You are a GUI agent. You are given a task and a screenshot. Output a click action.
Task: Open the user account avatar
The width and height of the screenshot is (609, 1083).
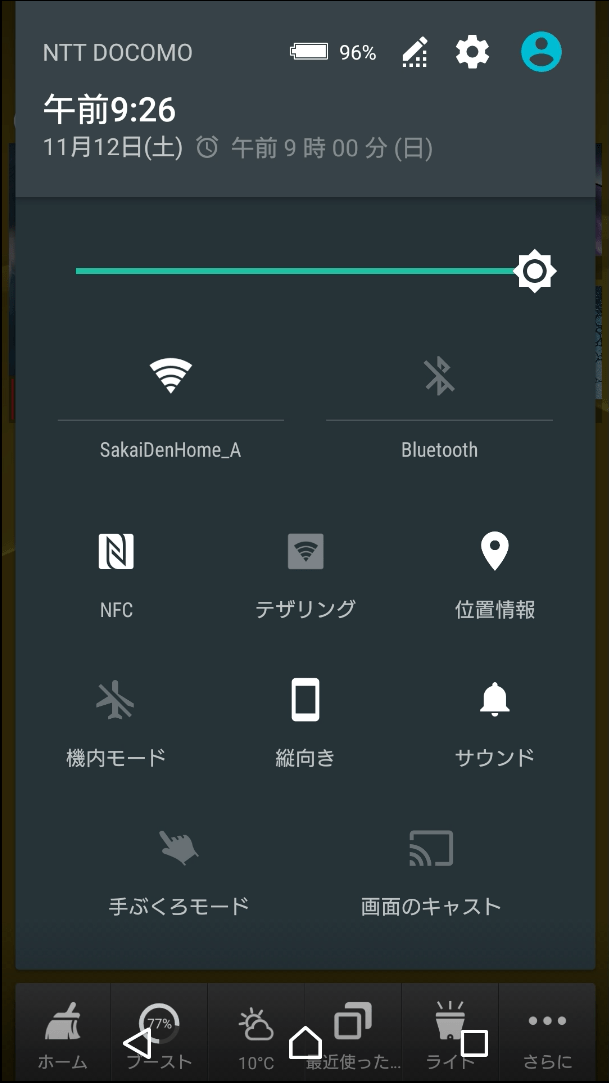(x=541, y=52)
